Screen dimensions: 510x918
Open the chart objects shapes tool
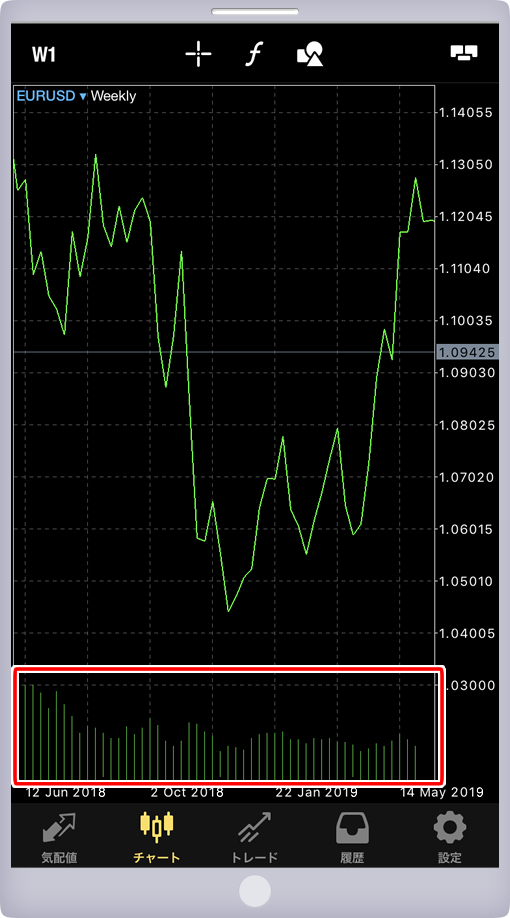coord(310,54)
